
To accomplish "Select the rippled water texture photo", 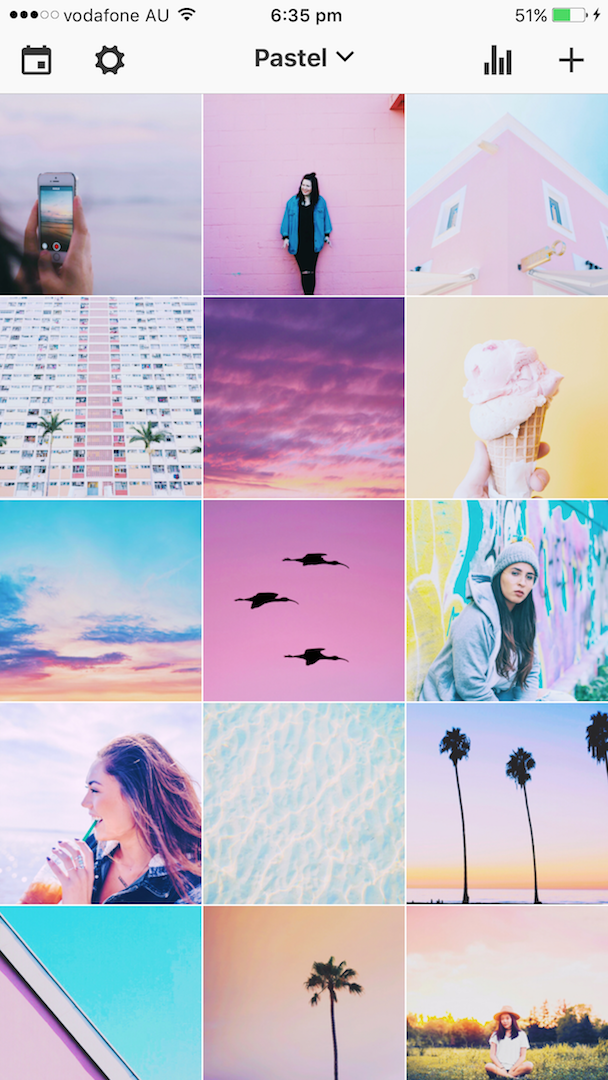I will [x=304, y=804].
